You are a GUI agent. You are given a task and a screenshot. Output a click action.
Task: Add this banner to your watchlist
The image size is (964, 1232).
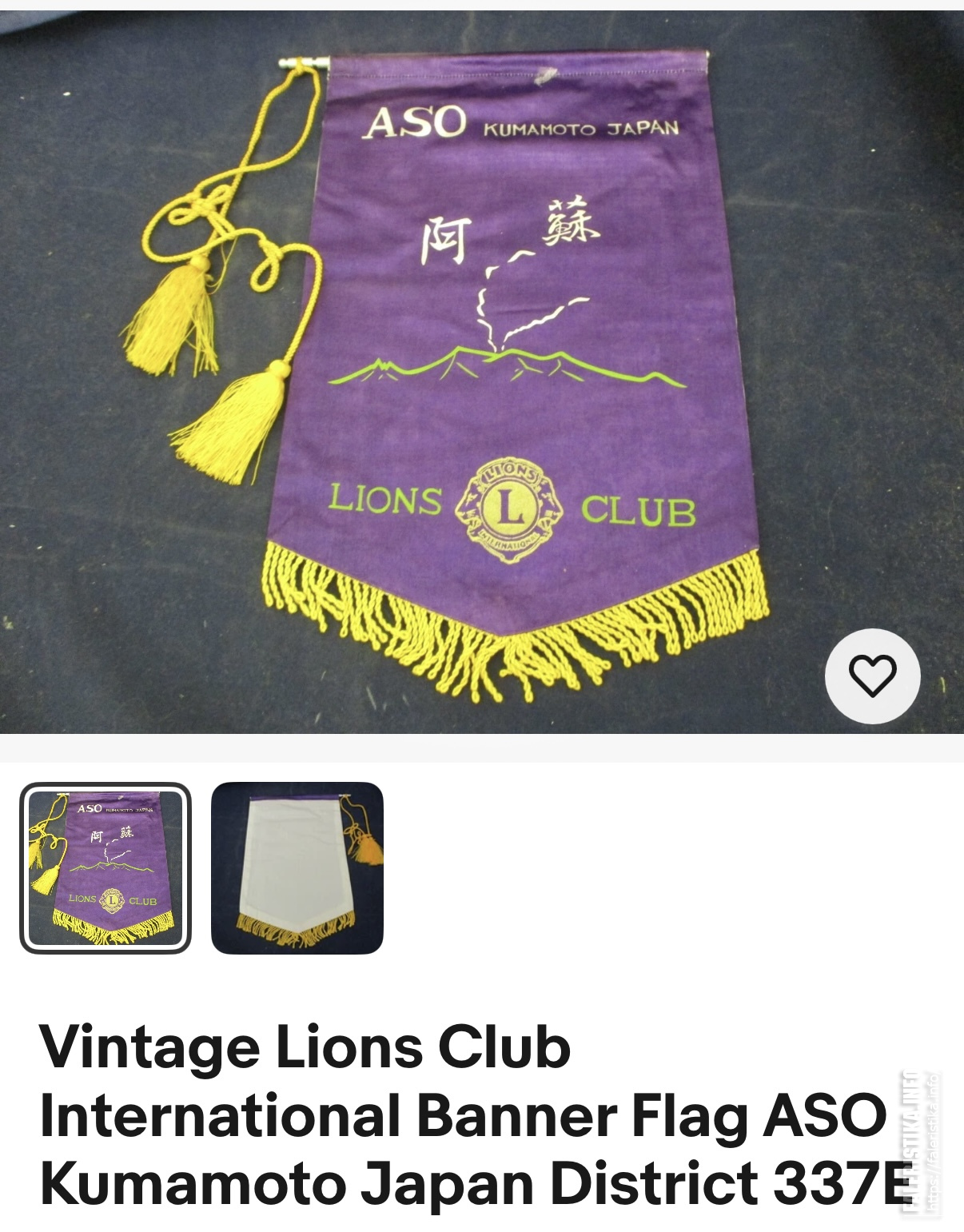[872, 676]
